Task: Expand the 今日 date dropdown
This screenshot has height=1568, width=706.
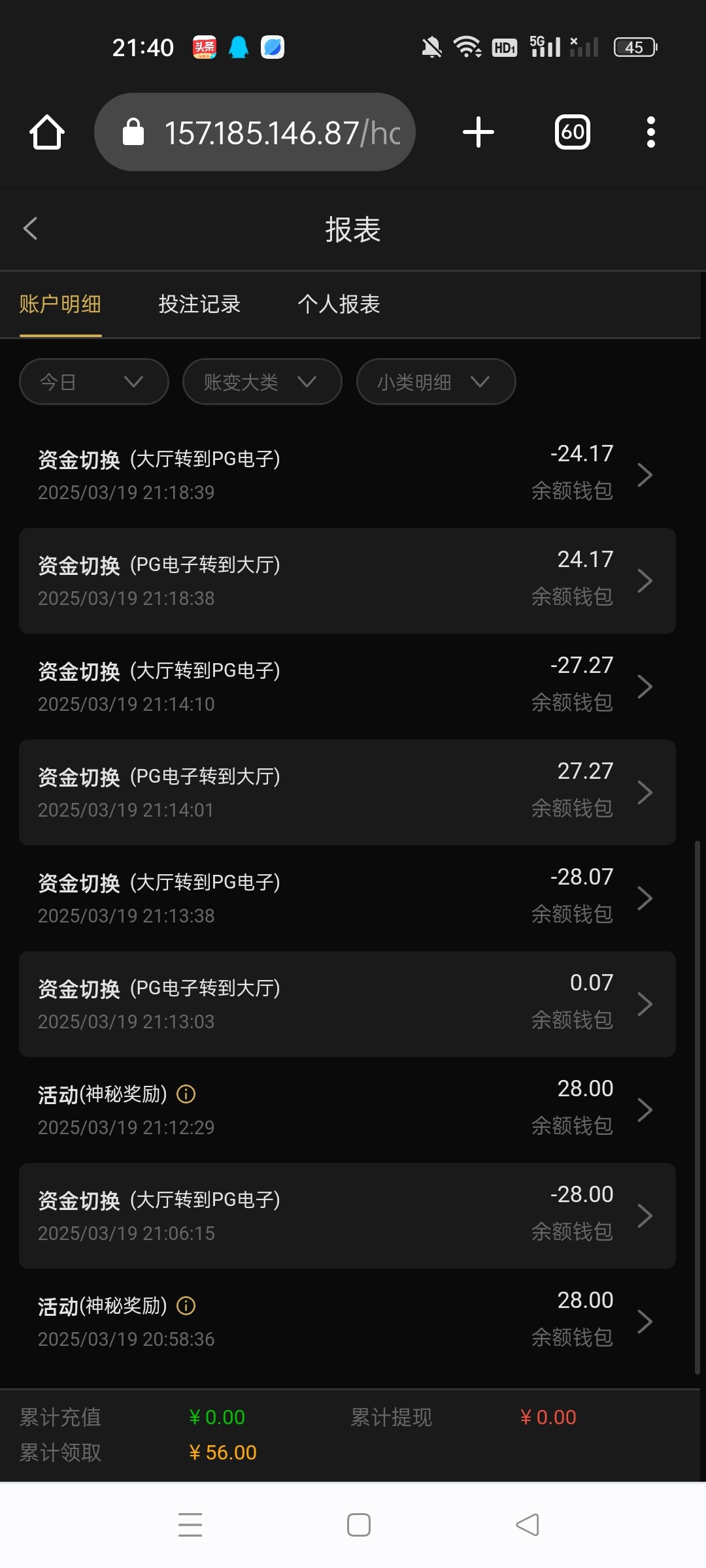Action: 94,382
